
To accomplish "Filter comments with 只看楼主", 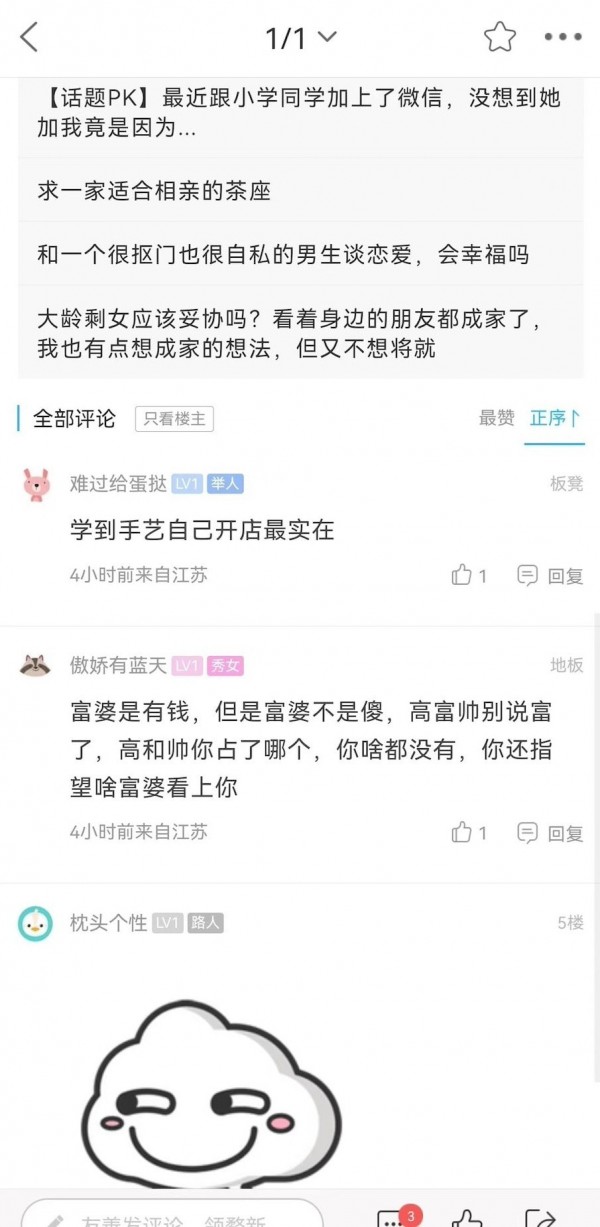I will (x=174, y=419).
